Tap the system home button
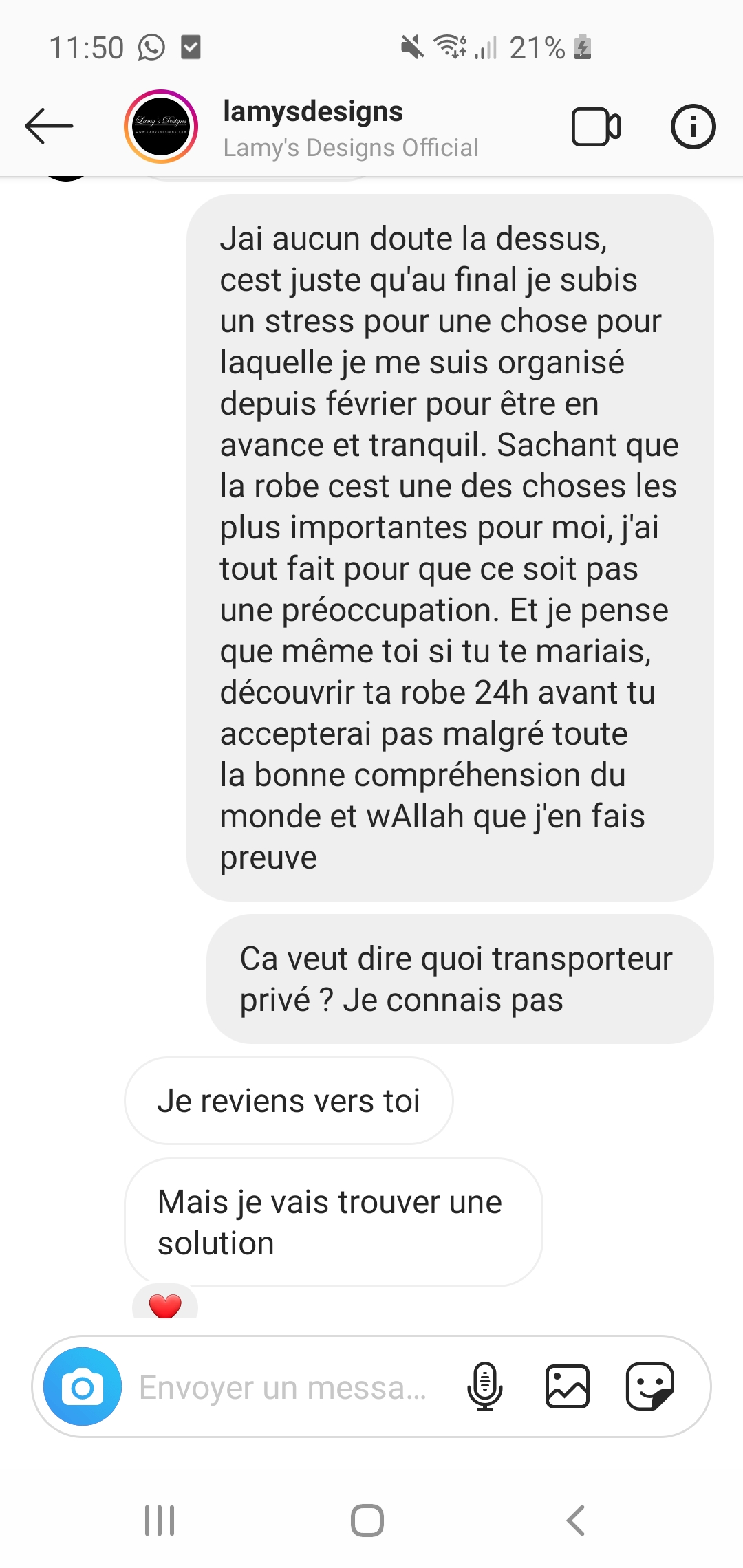 click(x=367, y=1521)
